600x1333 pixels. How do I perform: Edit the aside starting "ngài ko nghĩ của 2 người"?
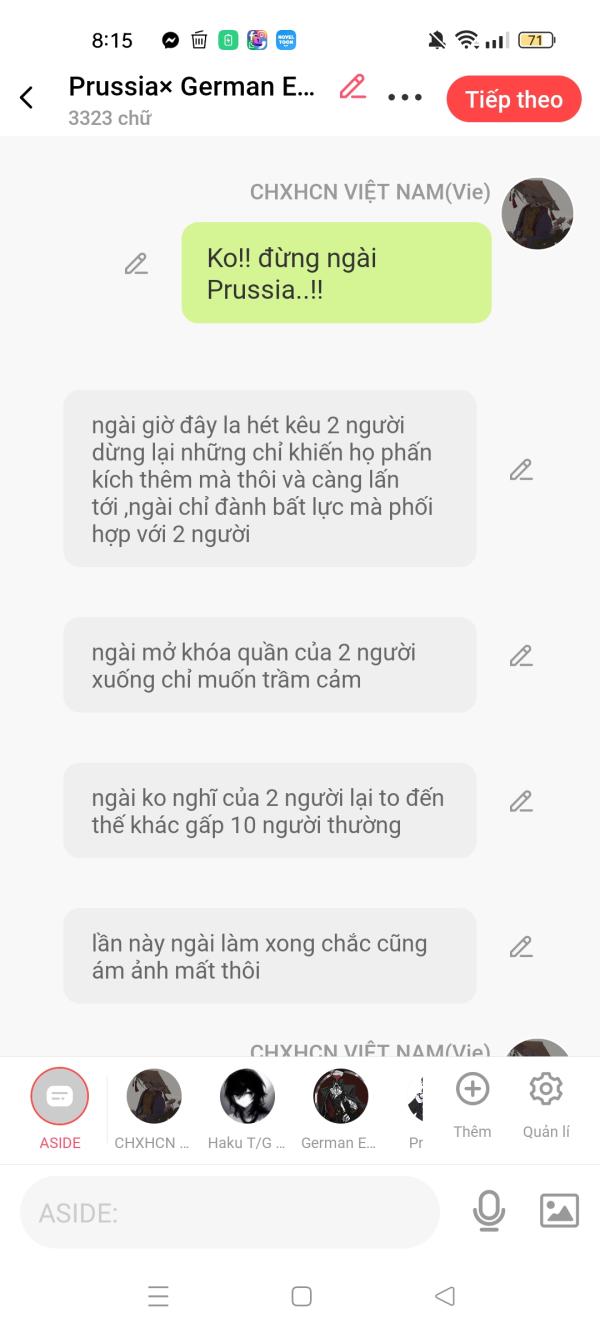[x=520, y=801]
